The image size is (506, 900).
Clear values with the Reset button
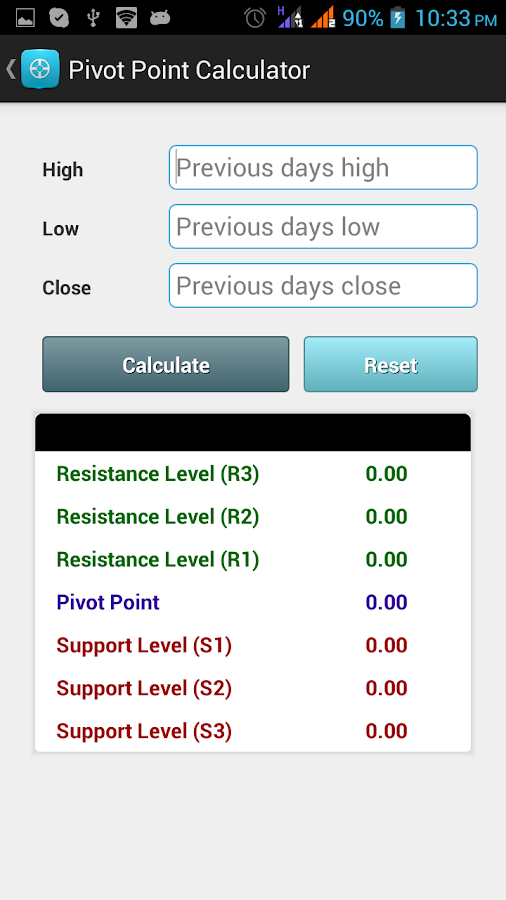[x=391, y=364]
